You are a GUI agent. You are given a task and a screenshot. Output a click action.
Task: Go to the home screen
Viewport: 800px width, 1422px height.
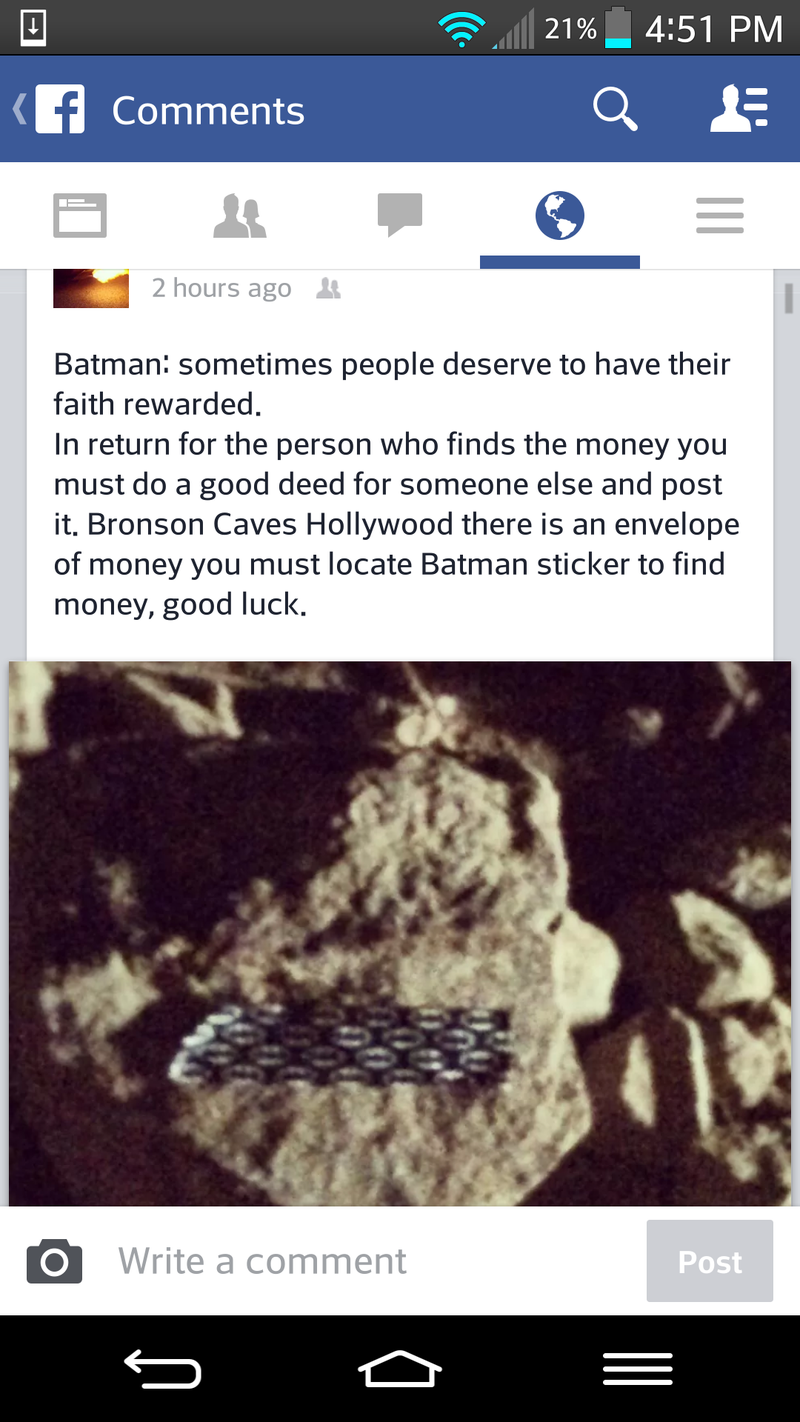[x=400, y=1369]
